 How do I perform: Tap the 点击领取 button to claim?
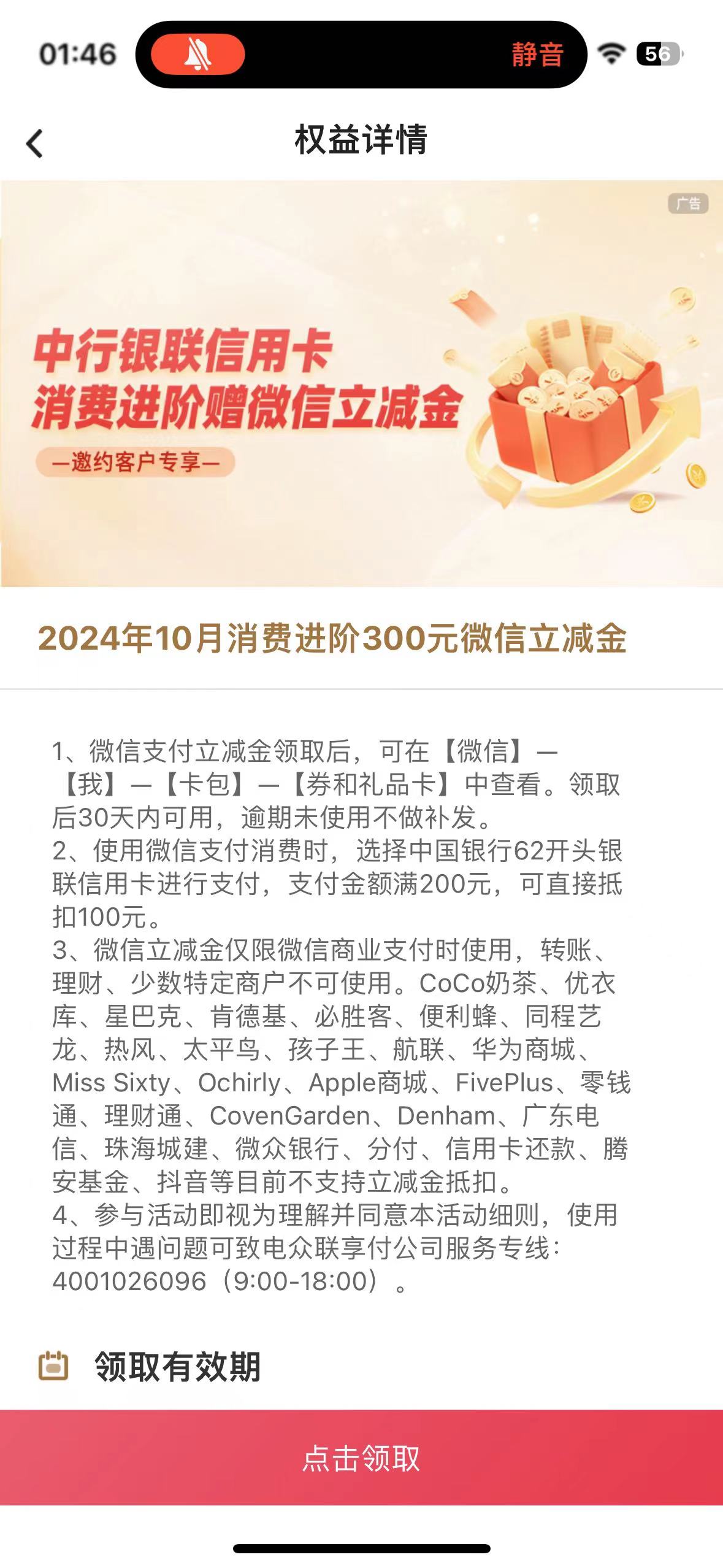[361, 1457]
